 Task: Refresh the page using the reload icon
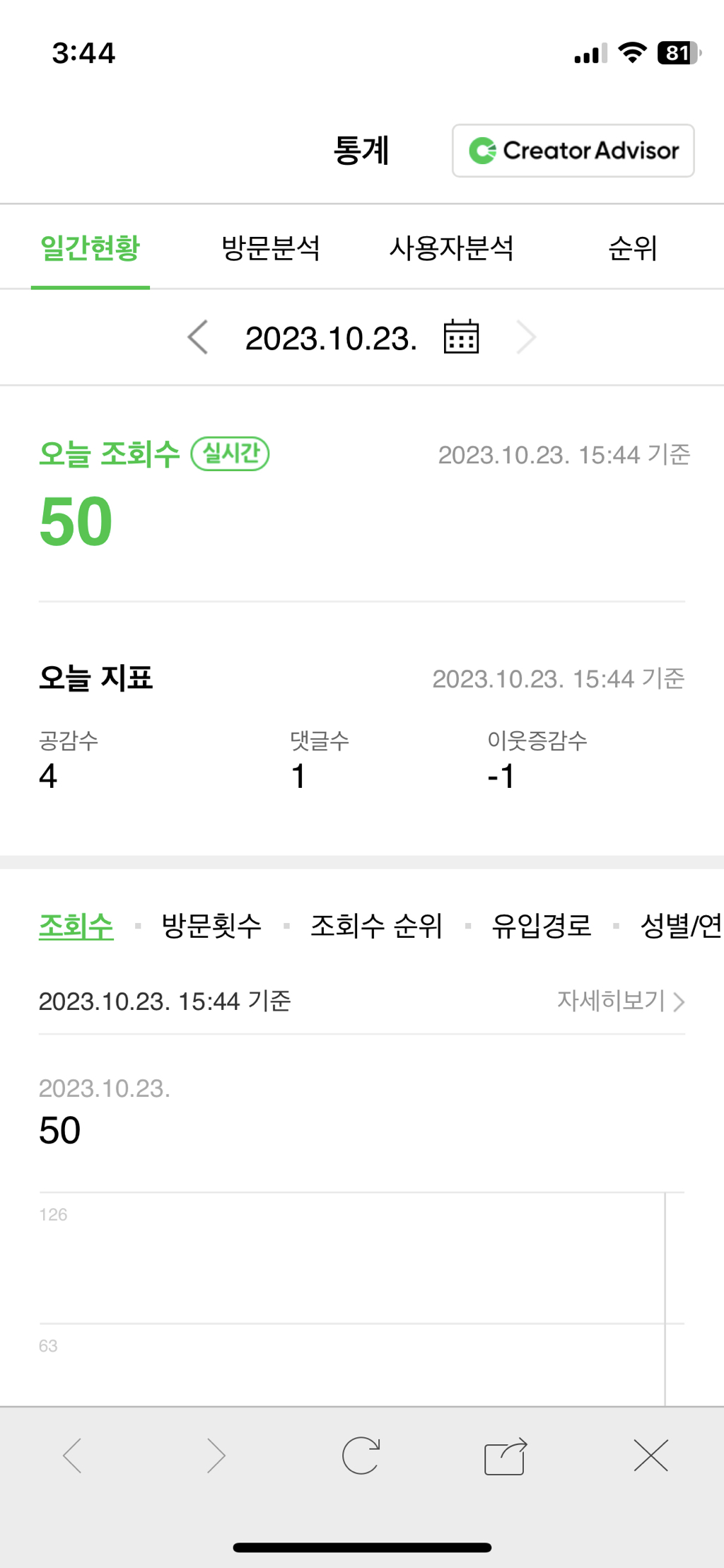tap(361, 1456)
